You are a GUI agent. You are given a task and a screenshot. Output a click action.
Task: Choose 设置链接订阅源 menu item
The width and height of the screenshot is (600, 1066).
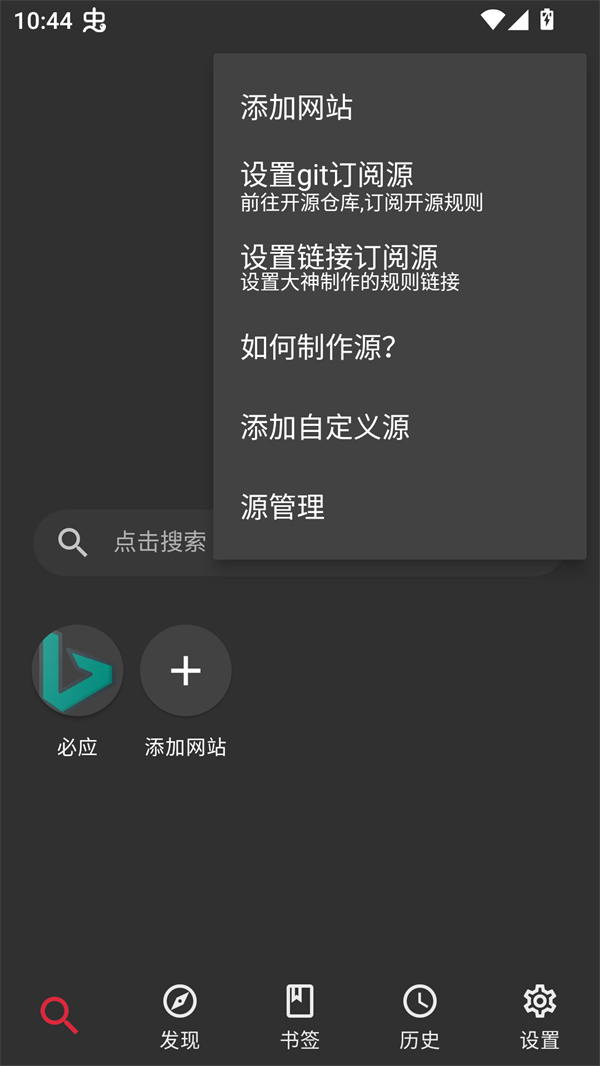[398, 267]
